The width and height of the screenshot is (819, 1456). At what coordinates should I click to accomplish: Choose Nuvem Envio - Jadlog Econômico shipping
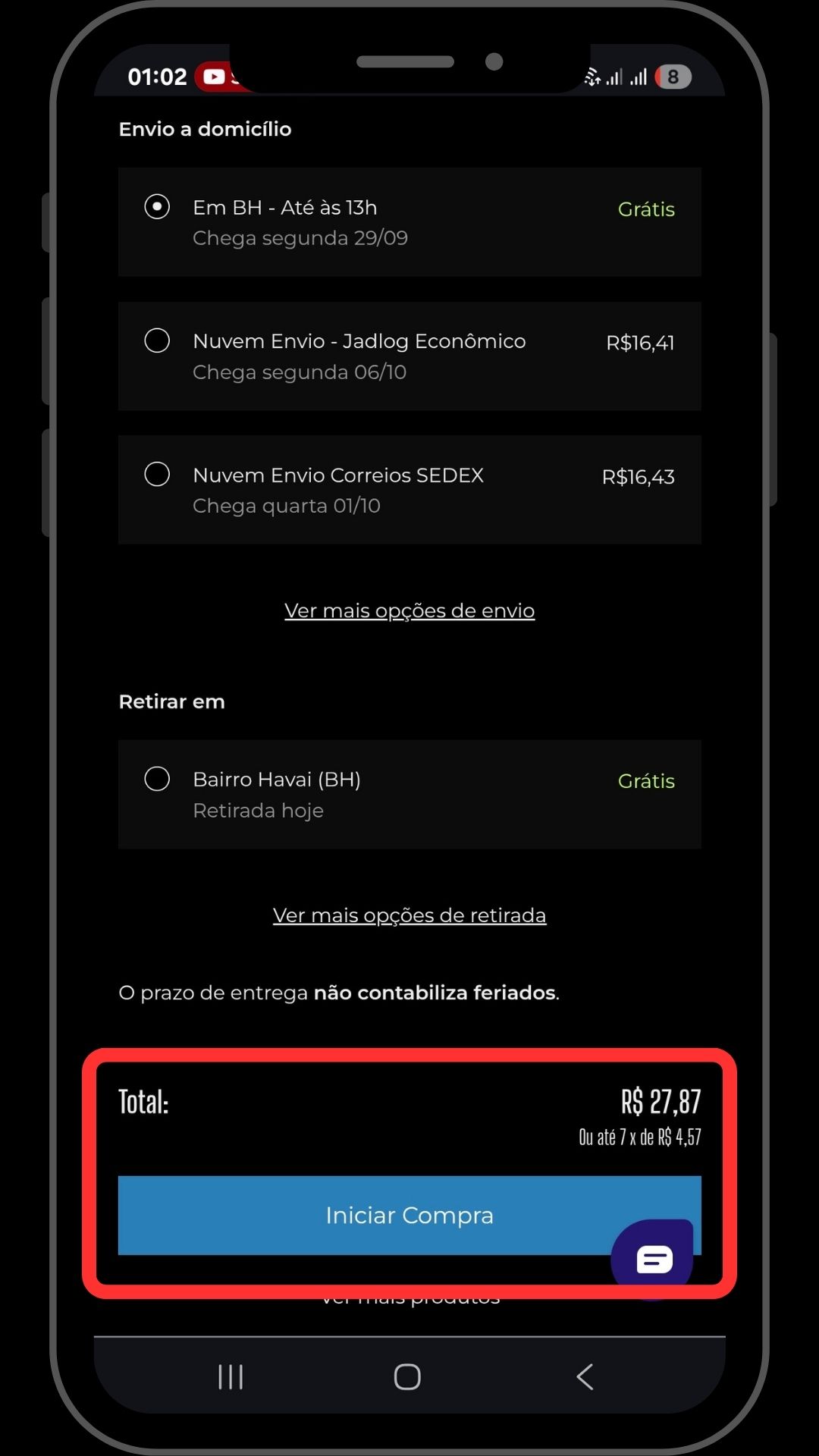click(x=409, y=356)
